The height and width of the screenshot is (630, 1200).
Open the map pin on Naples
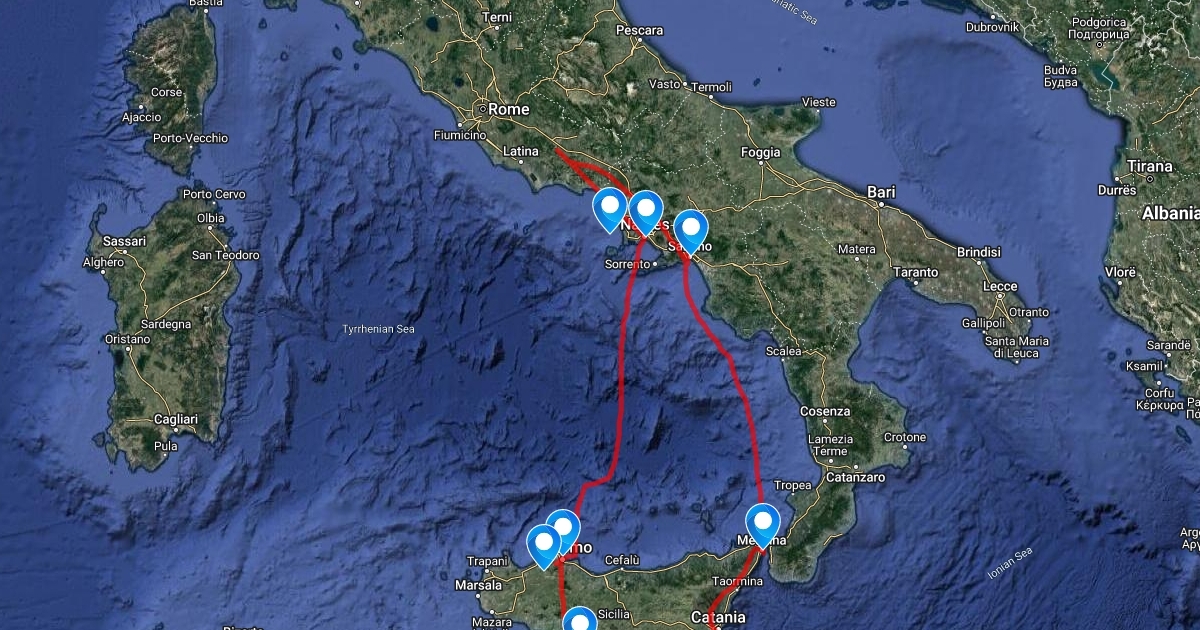tap(646, 211)
